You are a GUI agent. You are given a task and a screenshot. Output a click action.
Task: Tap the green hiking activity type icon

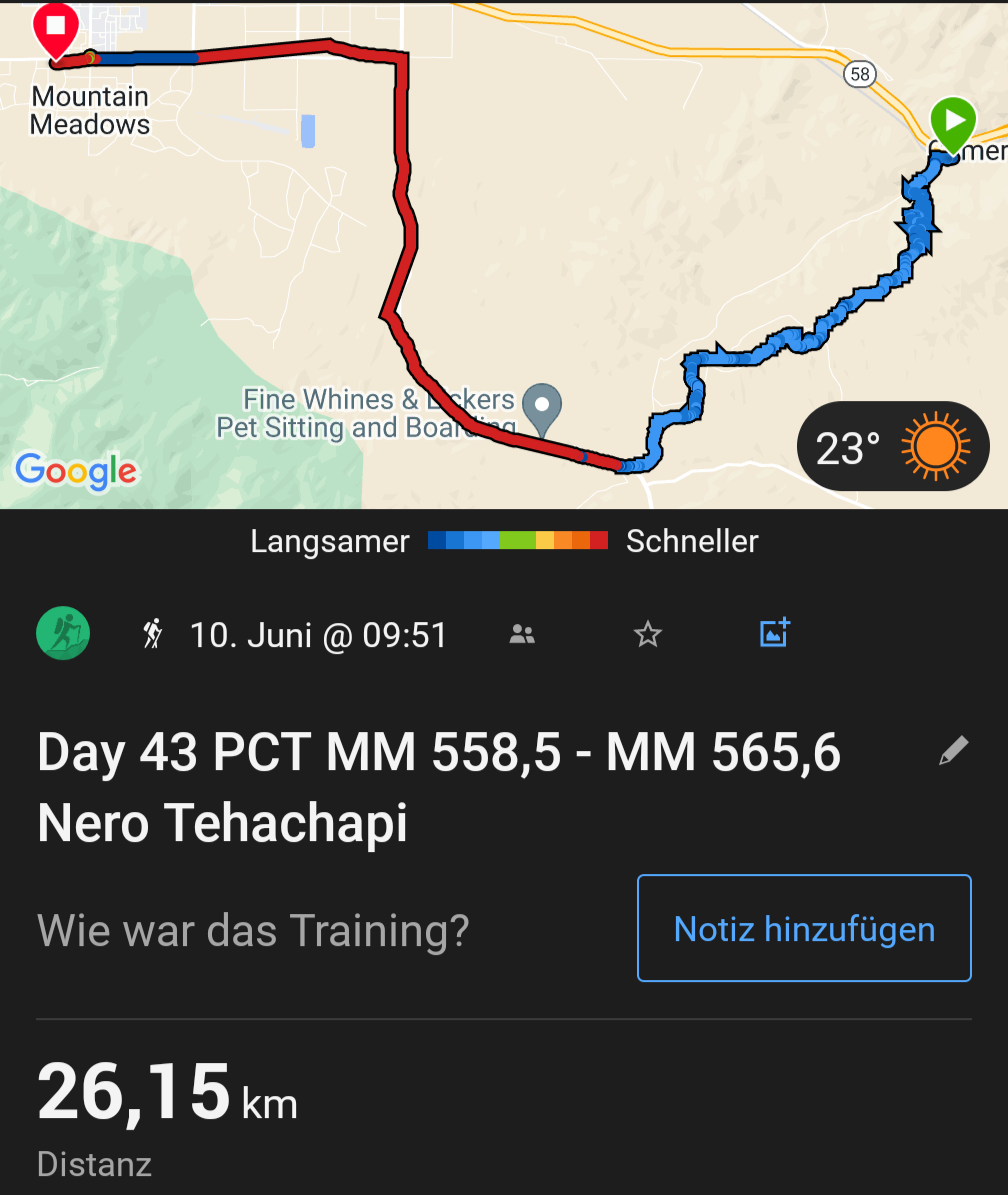[63, 634]
